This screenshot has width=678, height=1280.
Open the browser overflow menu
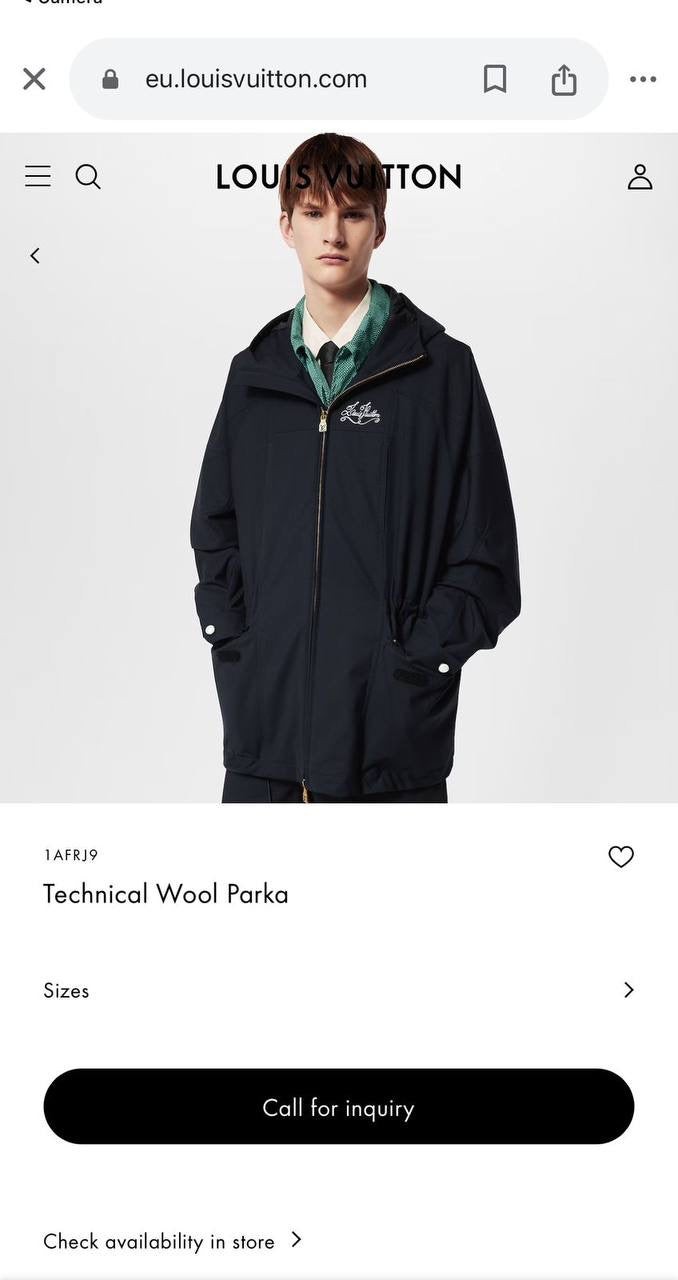pos(643,79)
